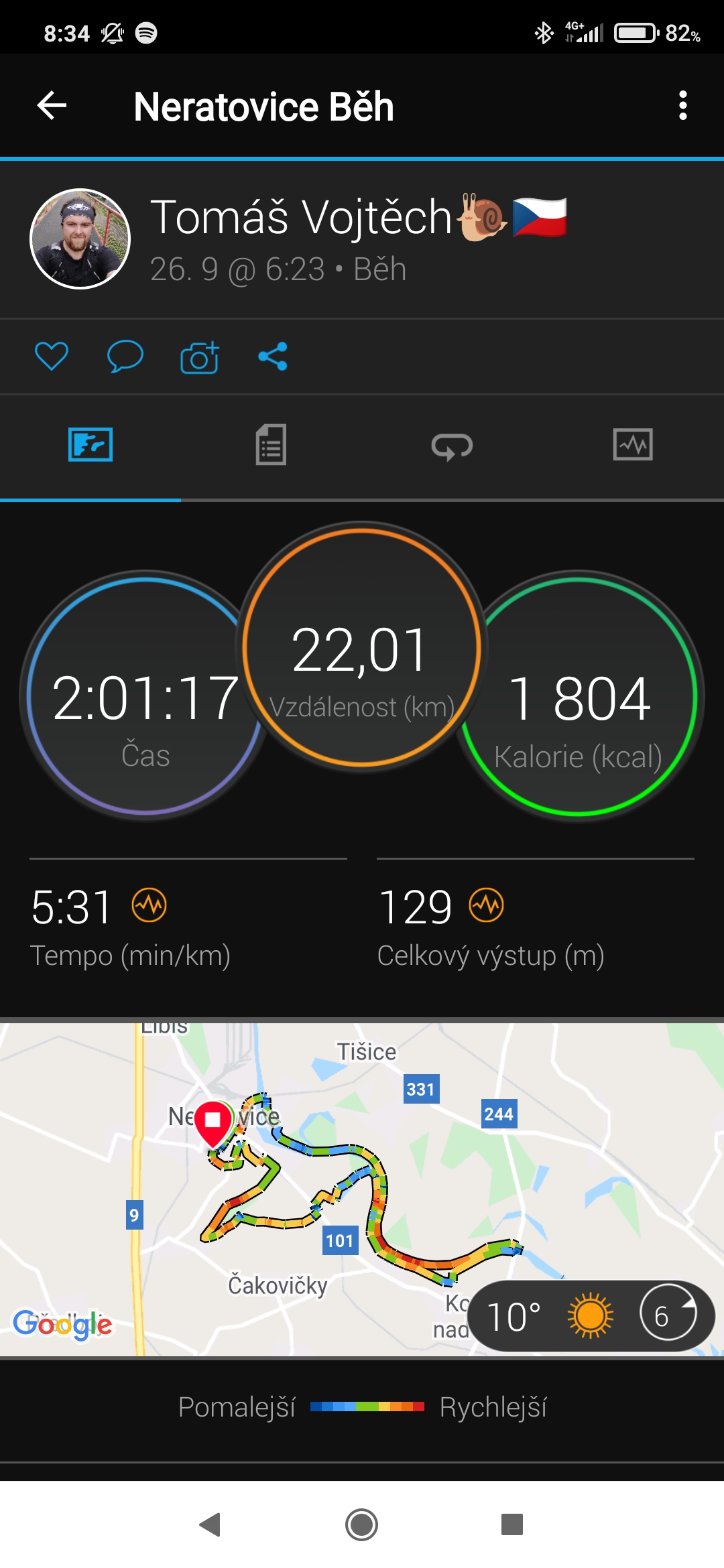
Task: Go back using the top-left arrow
Action: click(52, 106)
